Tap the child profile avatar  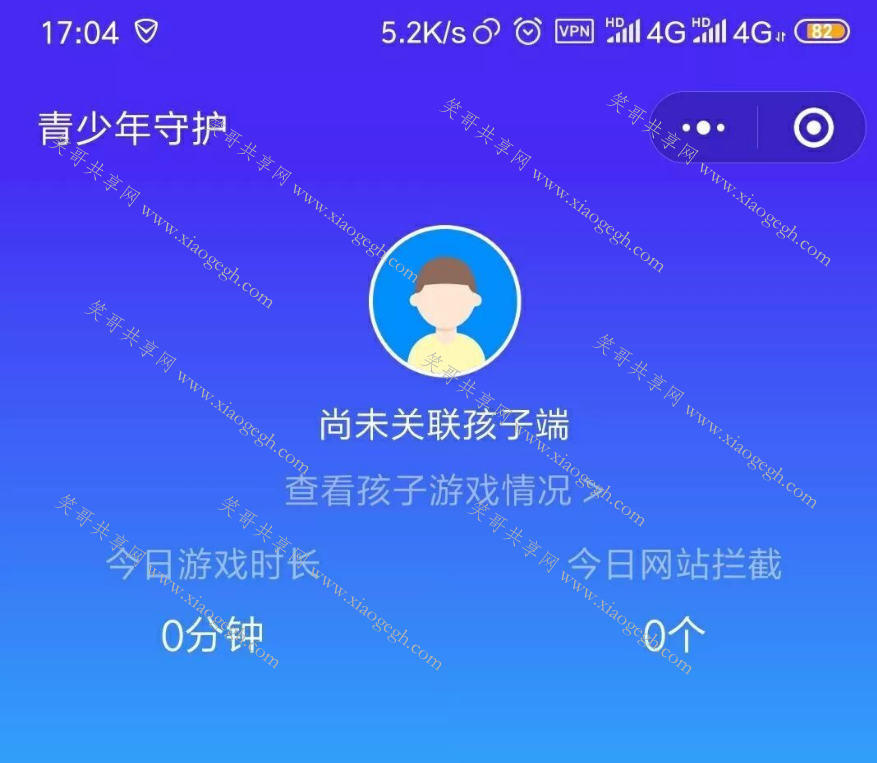point(445,301)
